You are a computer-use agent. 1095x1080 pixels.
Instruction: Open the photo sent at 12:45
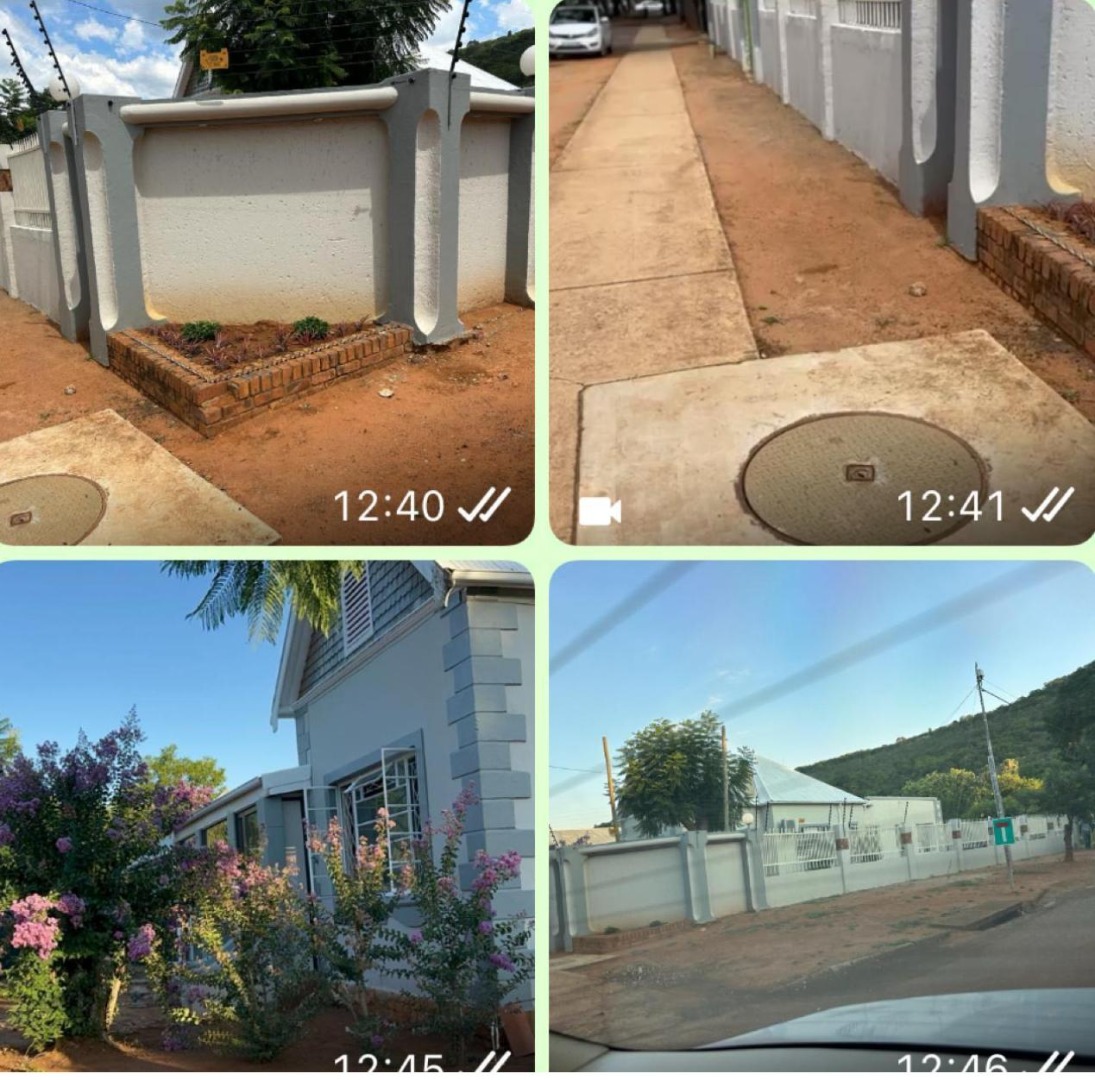266,815
